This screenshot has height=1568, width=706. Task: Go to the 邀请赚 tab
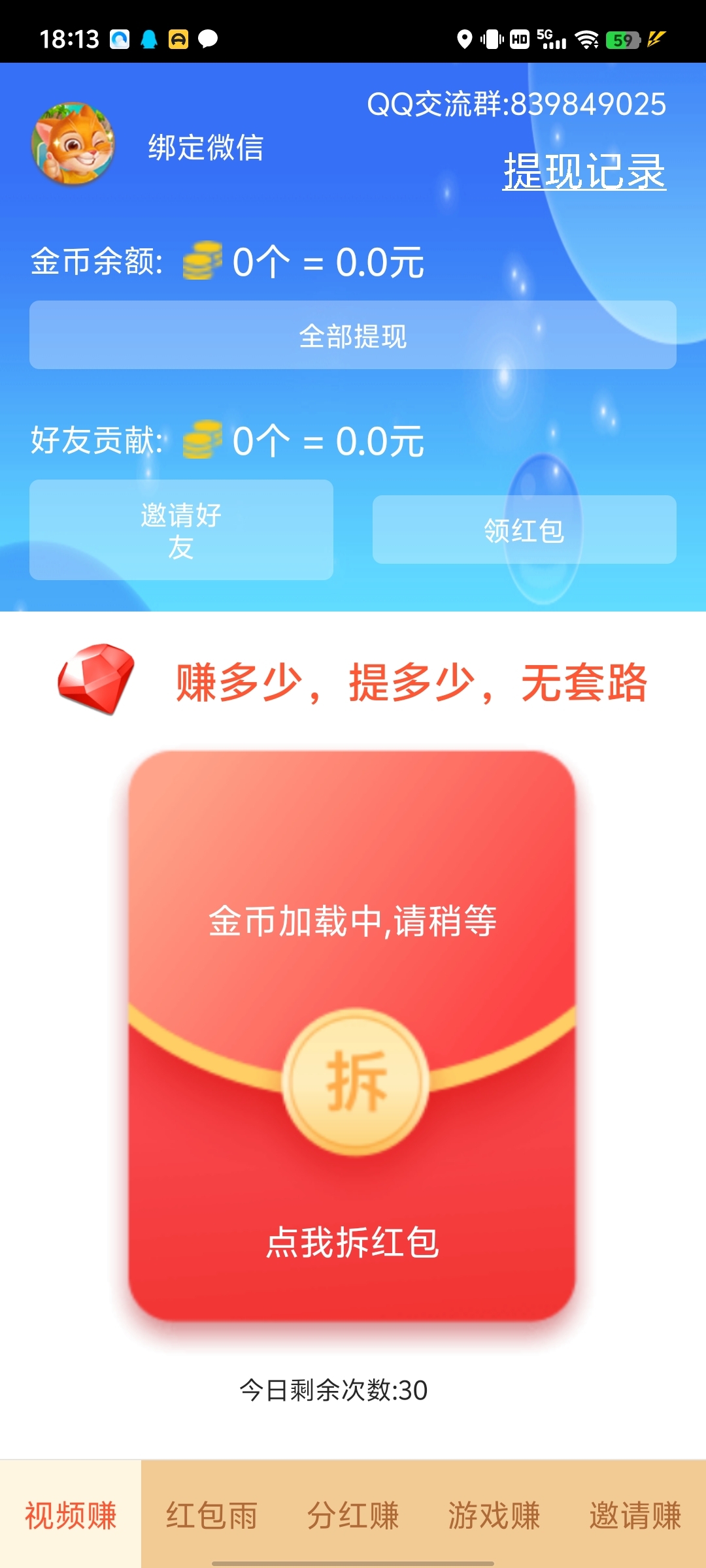pyautogui.click(x=635, y=1515)
